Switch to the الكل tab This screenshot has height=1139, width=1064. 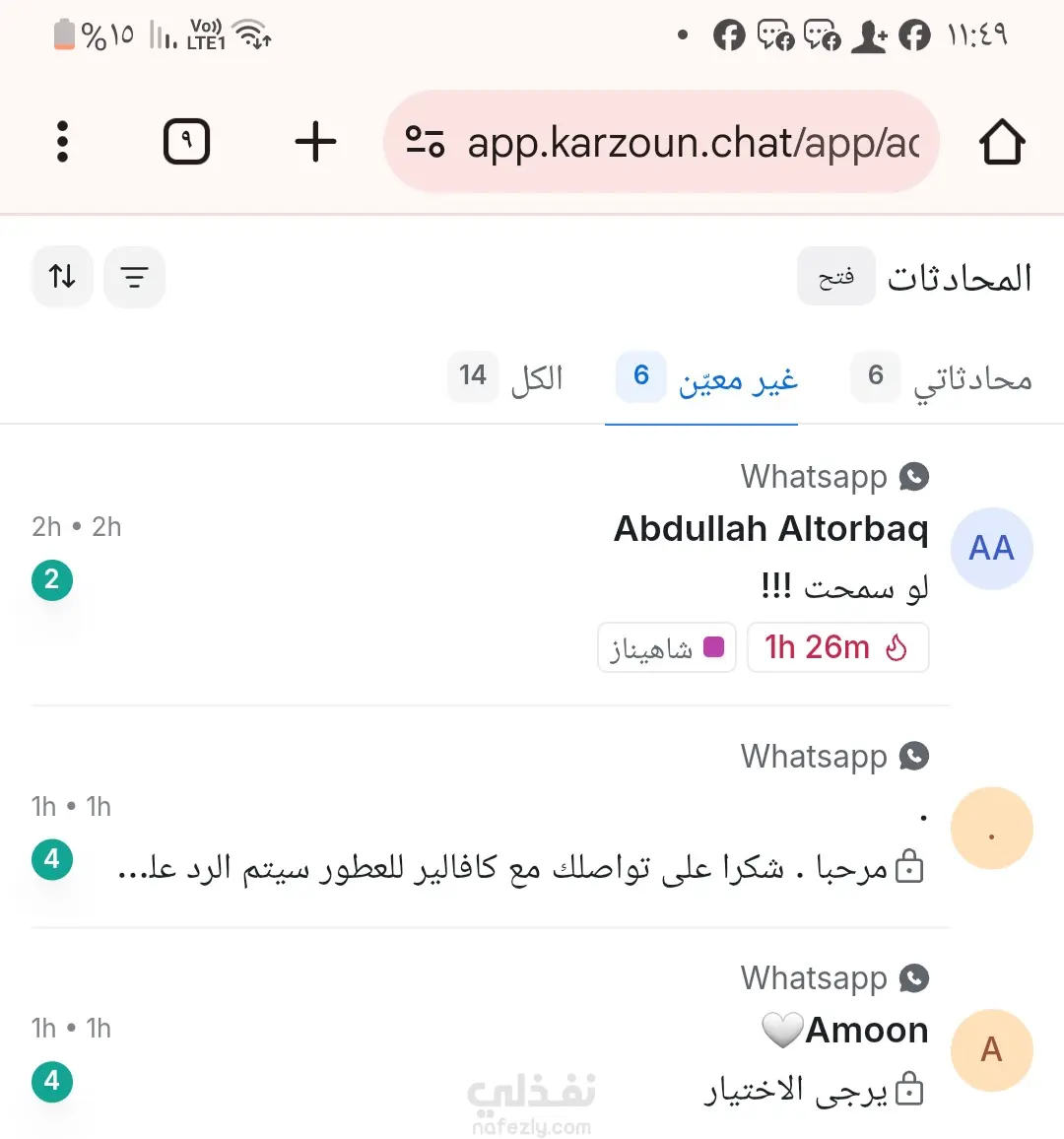pos(506,378)
